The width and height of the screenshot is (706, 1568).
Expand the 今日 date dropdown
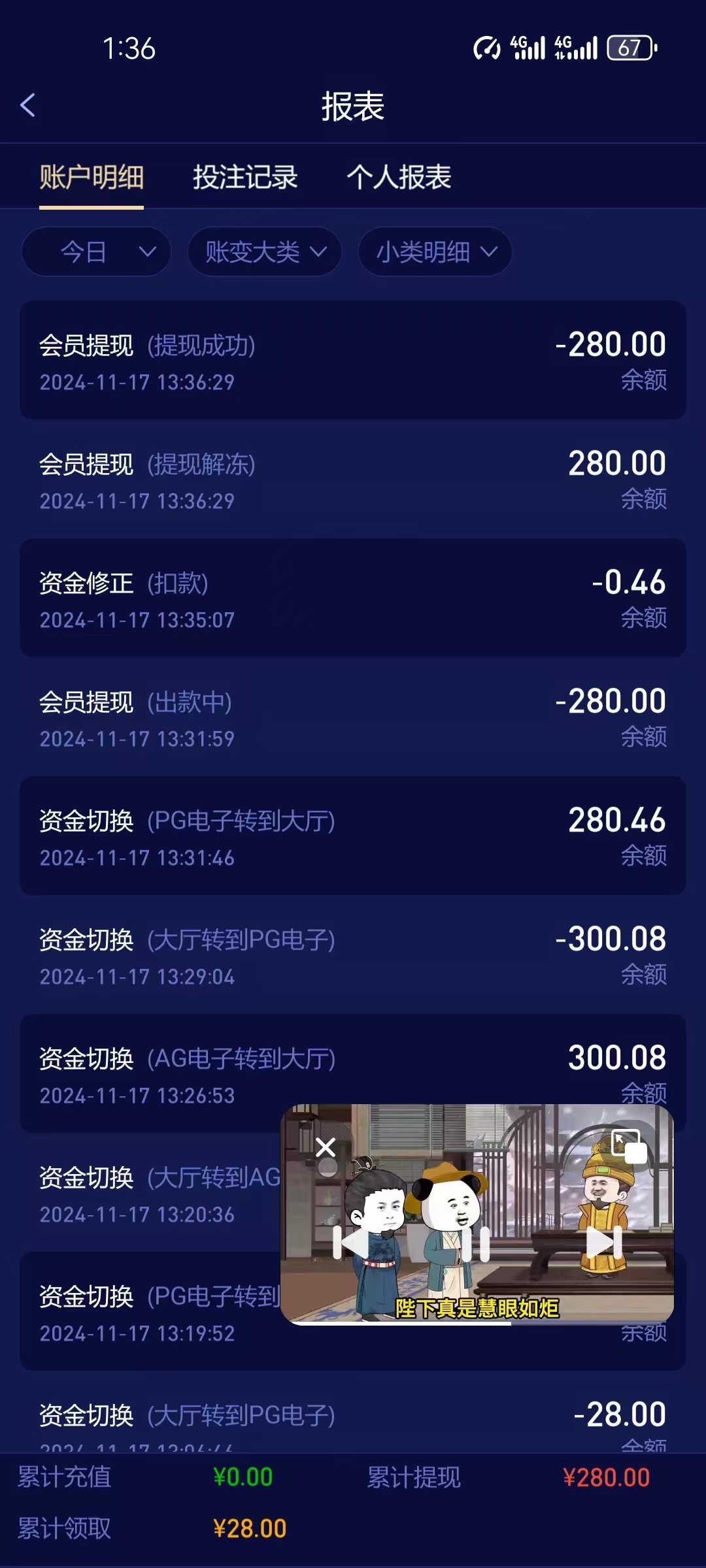(x=97, y=252)
